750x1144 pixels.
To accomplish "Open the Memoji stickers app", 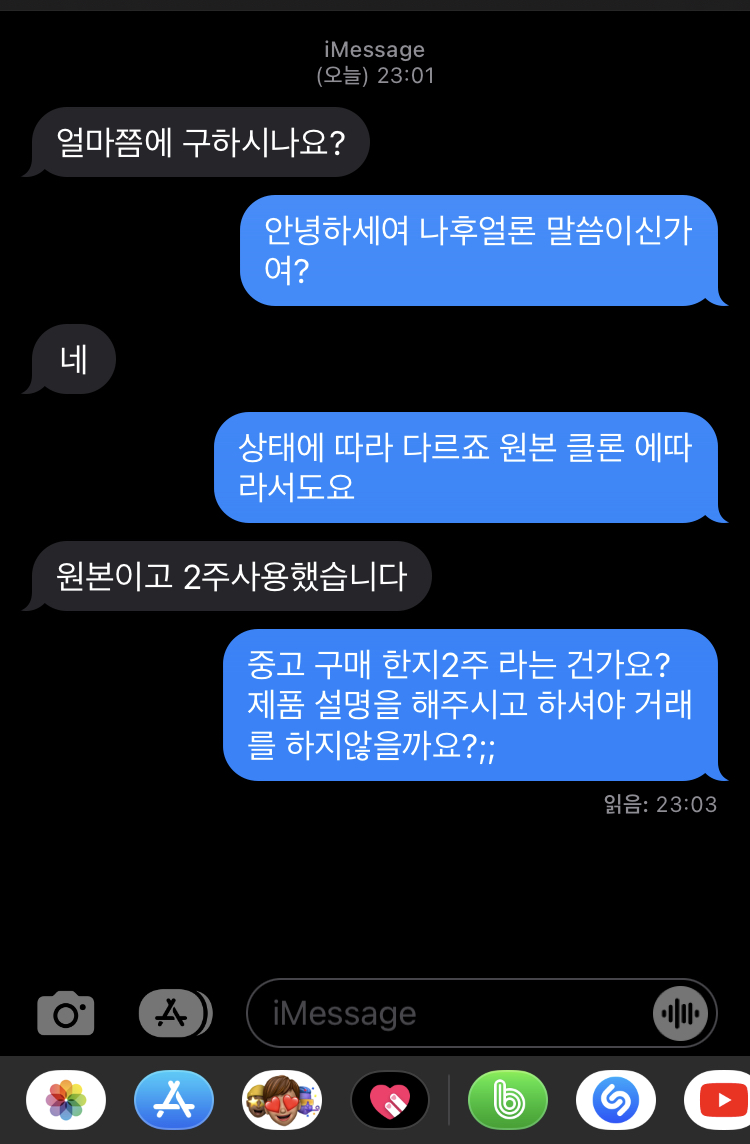I will (x=282, y=1100).
